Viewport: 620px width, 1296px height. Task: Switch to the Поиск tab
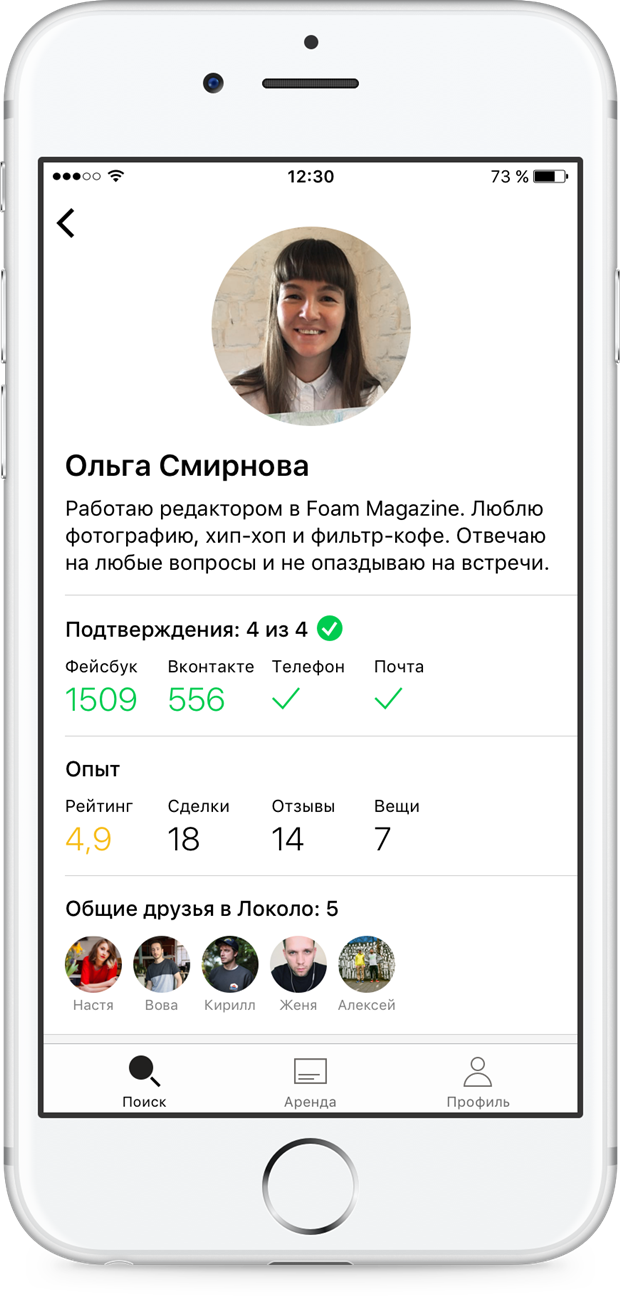point(144,1081)
